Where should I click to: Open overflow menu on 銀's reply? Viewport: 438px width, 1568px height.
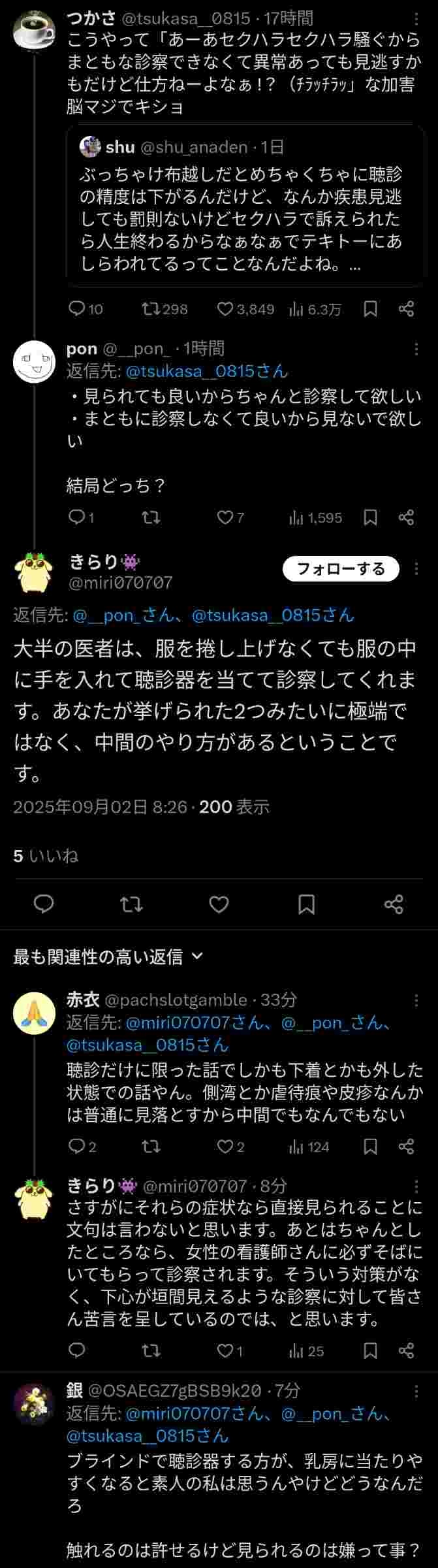(416, 1391)
